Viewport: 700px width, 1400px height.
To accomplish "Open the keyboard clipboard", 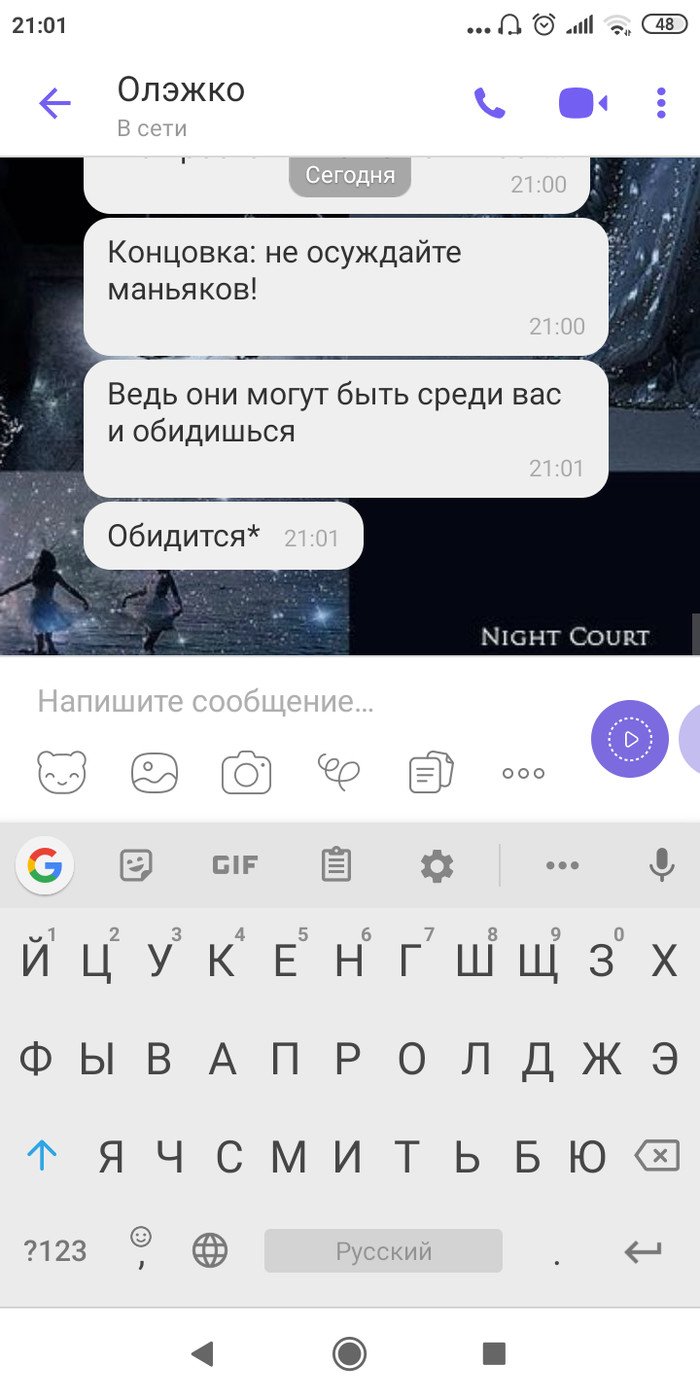I will click(336, 865).
